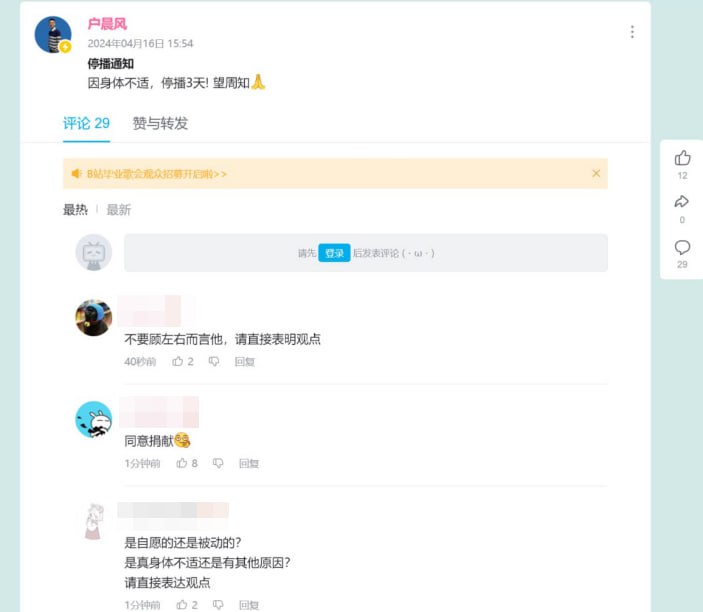Switch to the 赞与转发 tab
The width and height of the screenshot is (703, 612).
(x=160, y=123)
